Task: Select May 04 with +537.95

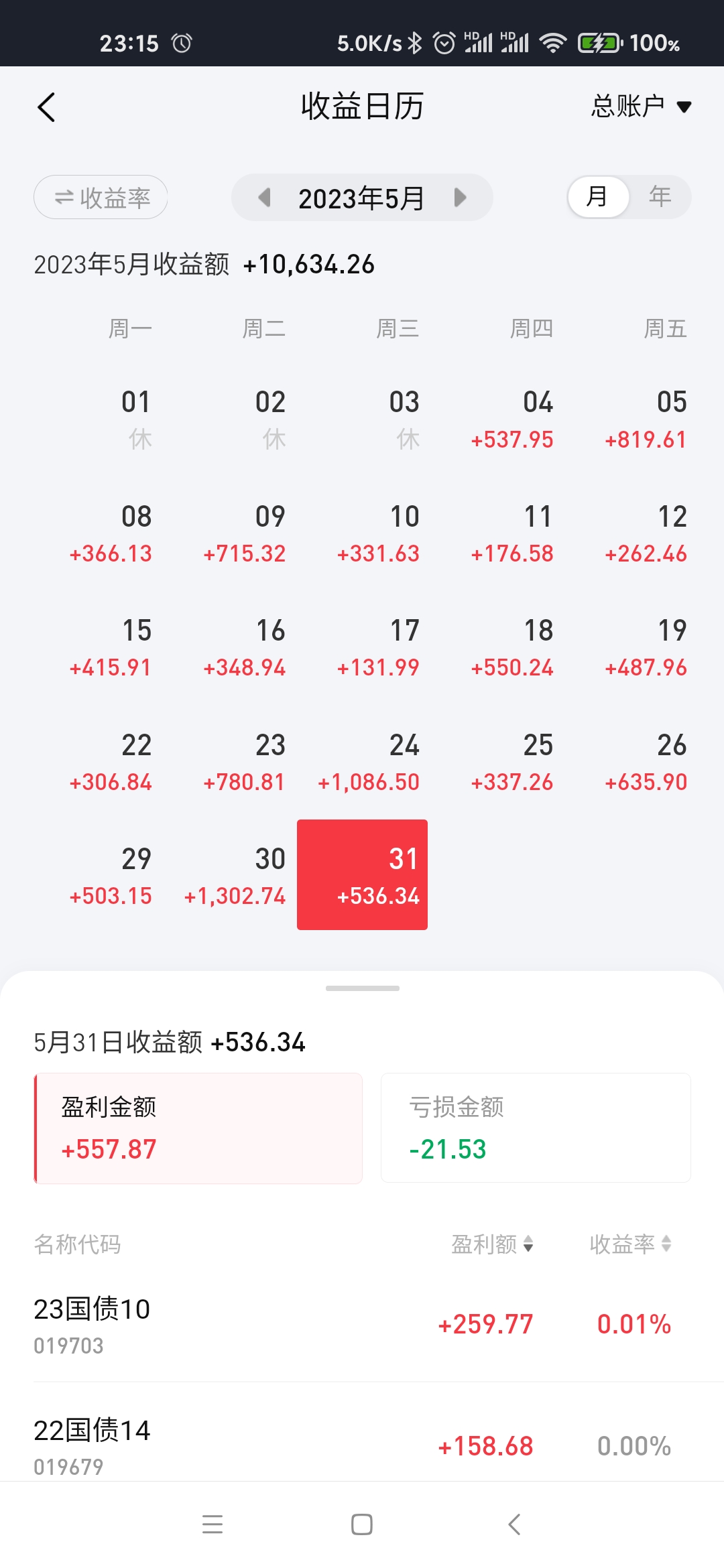Action: (x=513, y=420)
